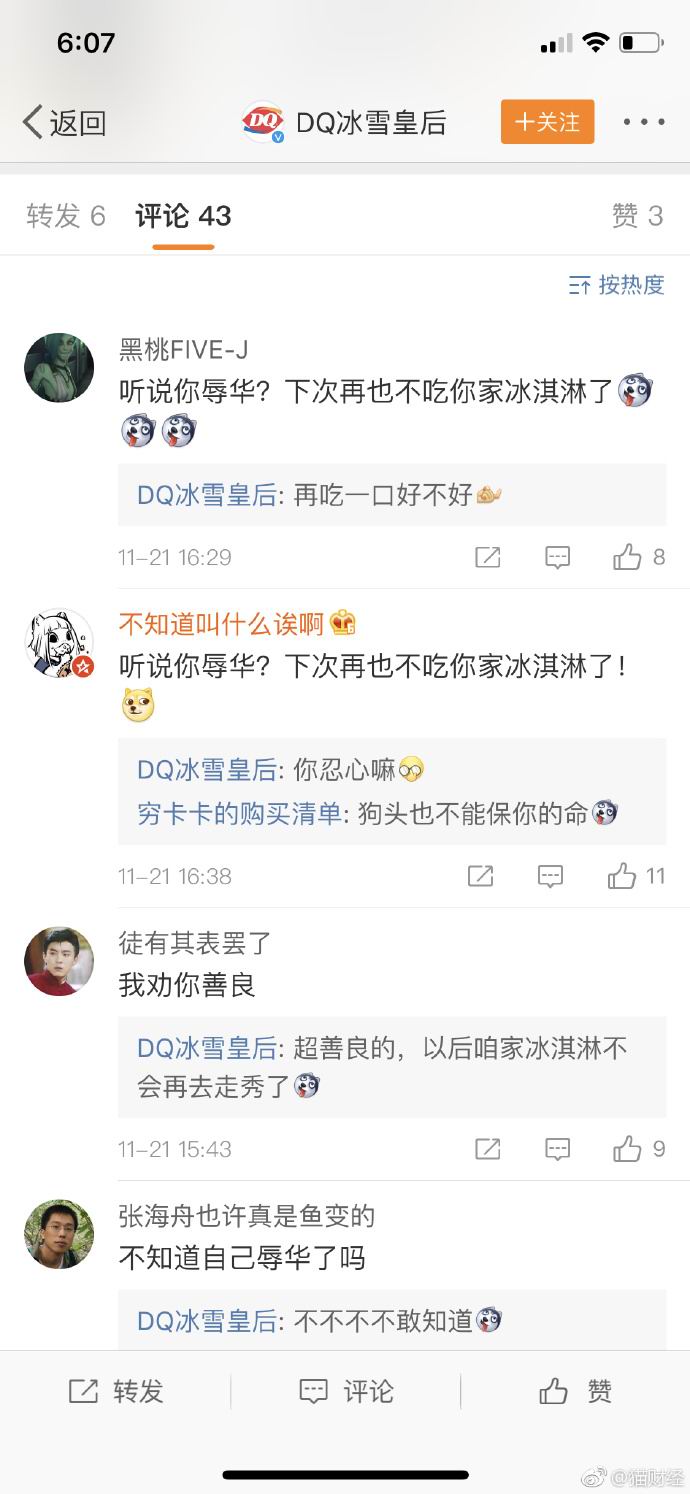Like the post via bottom 赞
The image size is (690, 1494).
click(575, 1391)
